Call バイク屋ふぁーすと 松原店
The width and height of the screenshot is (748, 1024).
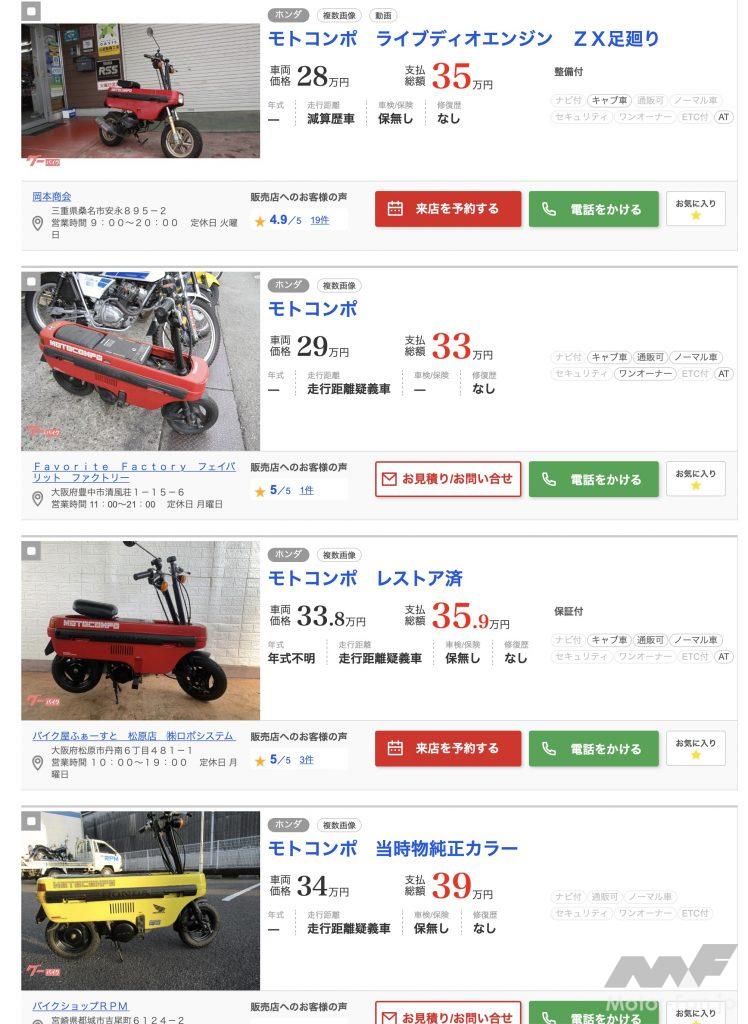click(x=593, y=748)
